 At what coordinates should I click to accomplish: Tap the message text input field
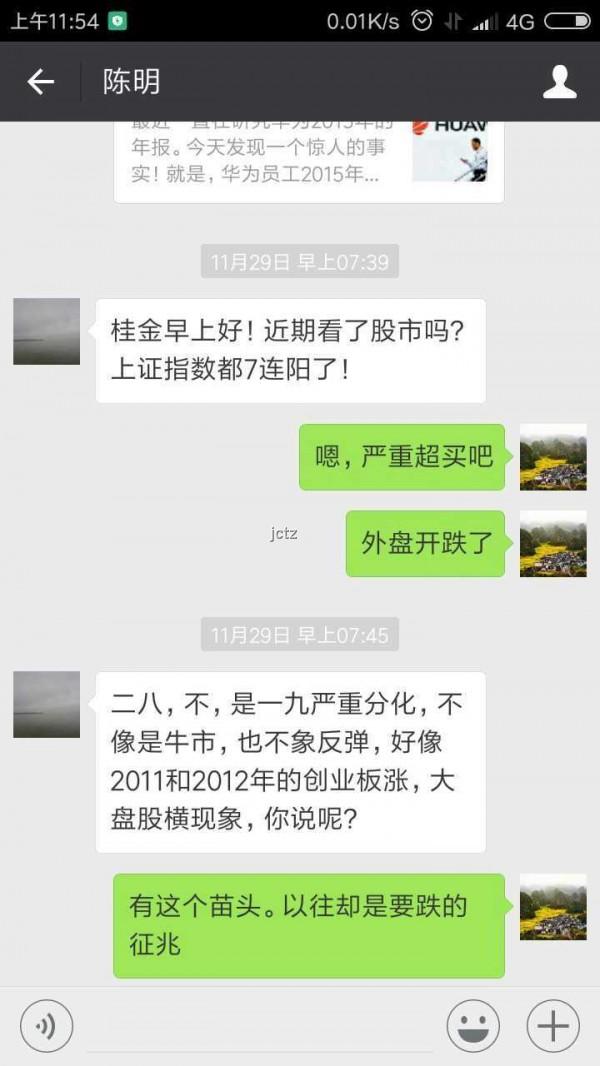[x=260, y=1028]
